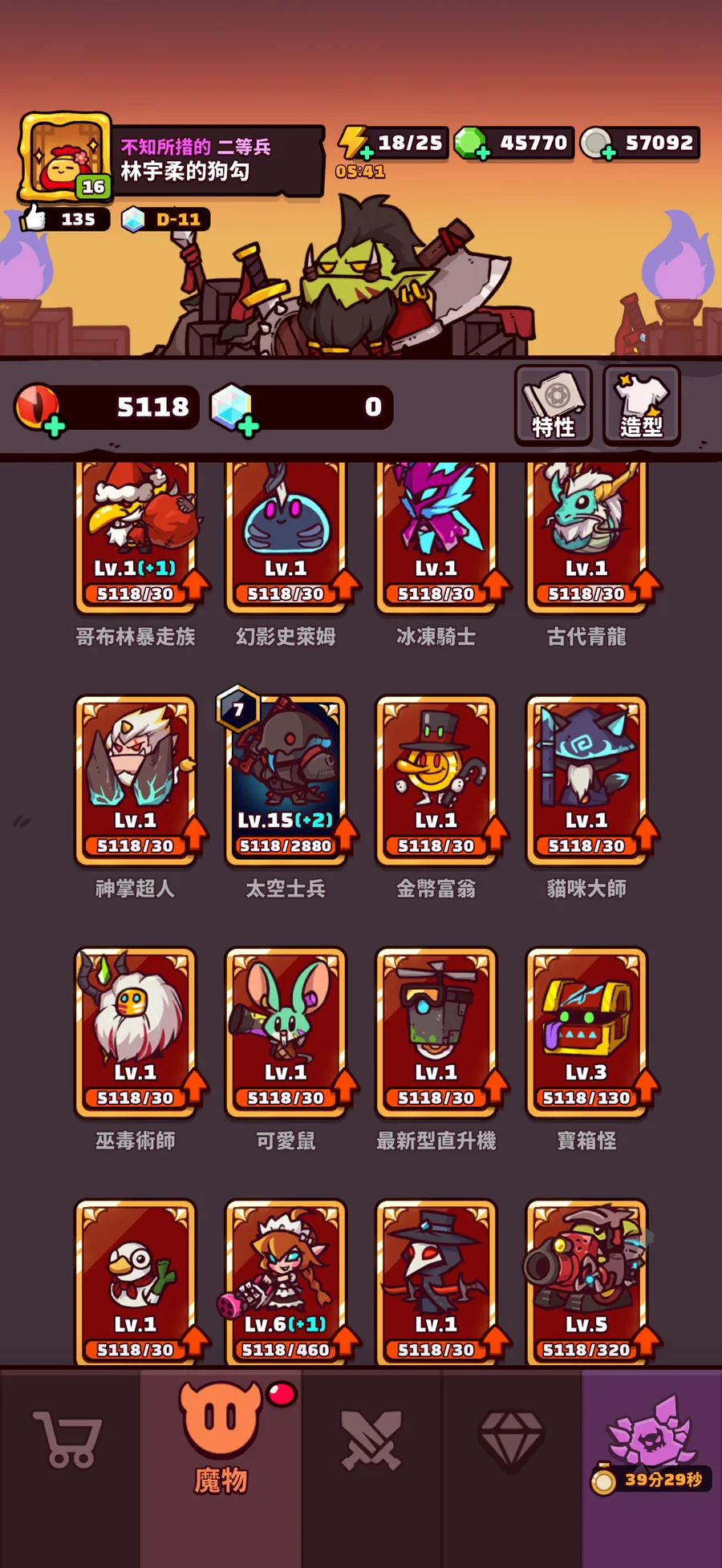
Task: Switch to the crossed swords battle tab
Action: click(371, 1441)
